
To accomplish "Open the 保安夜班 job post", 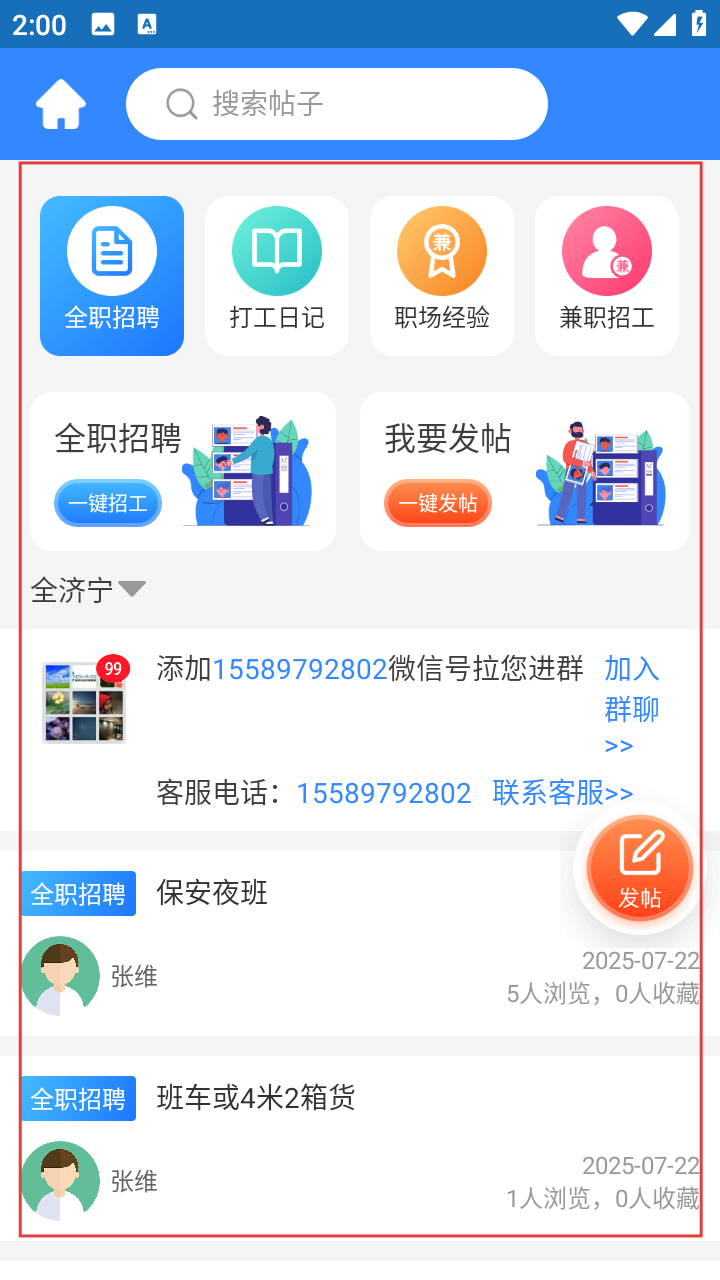I will (x=212, y=892).
